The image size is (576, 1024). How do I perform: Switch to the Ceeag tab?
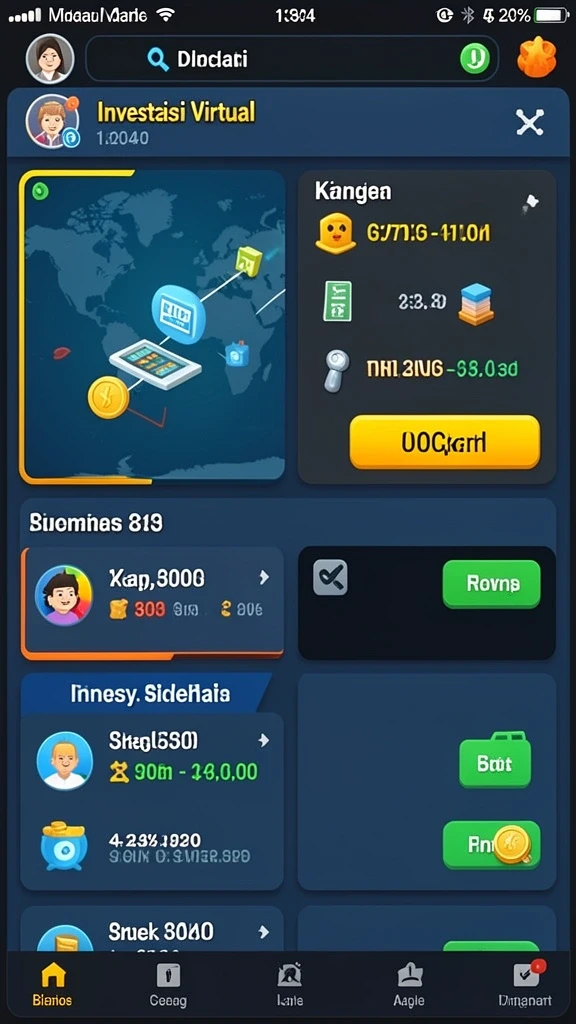pyautogui.click(x=168, y=985)
